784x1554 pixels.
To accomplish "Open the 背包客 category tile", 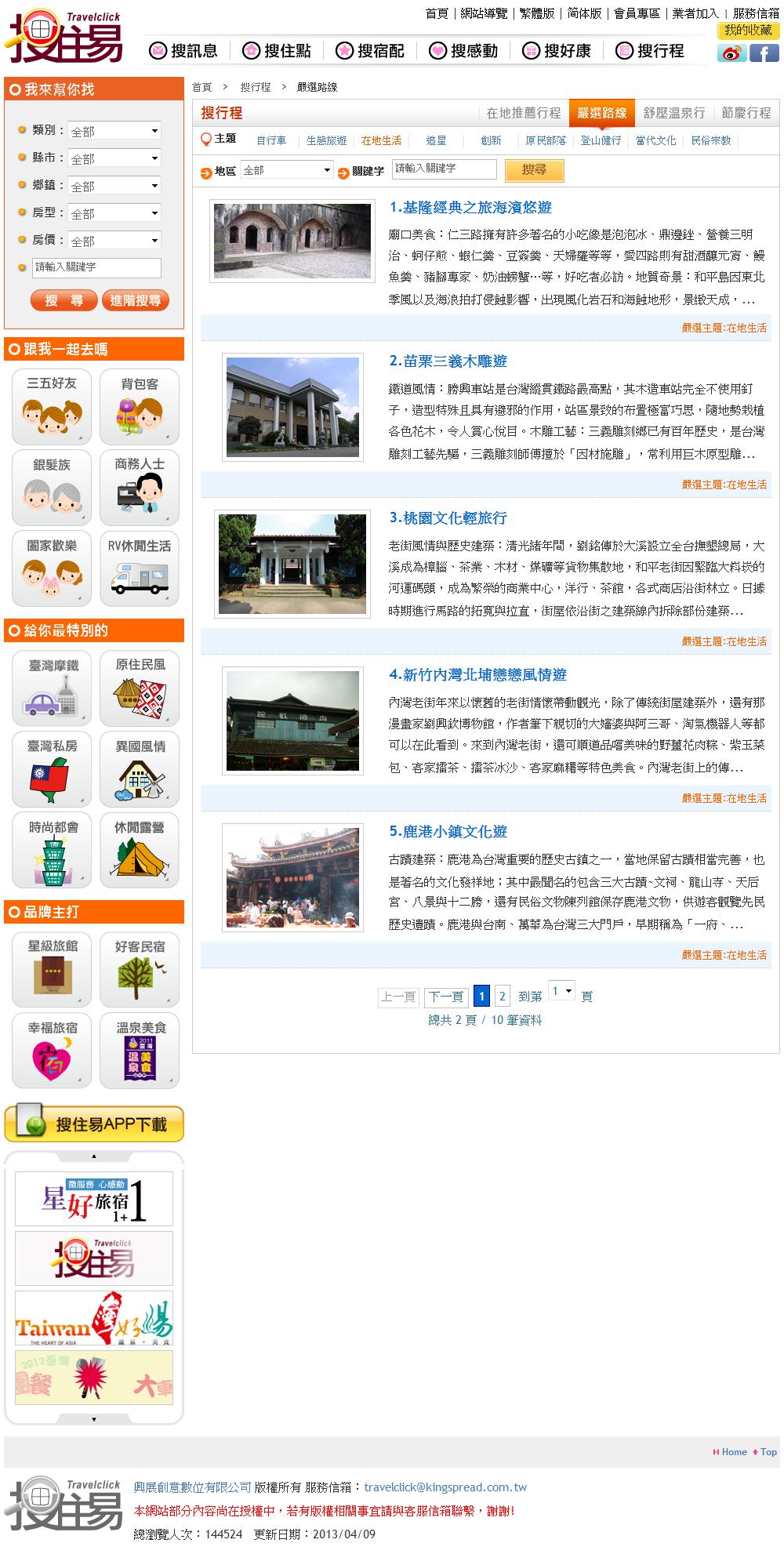I will [140, 407].
